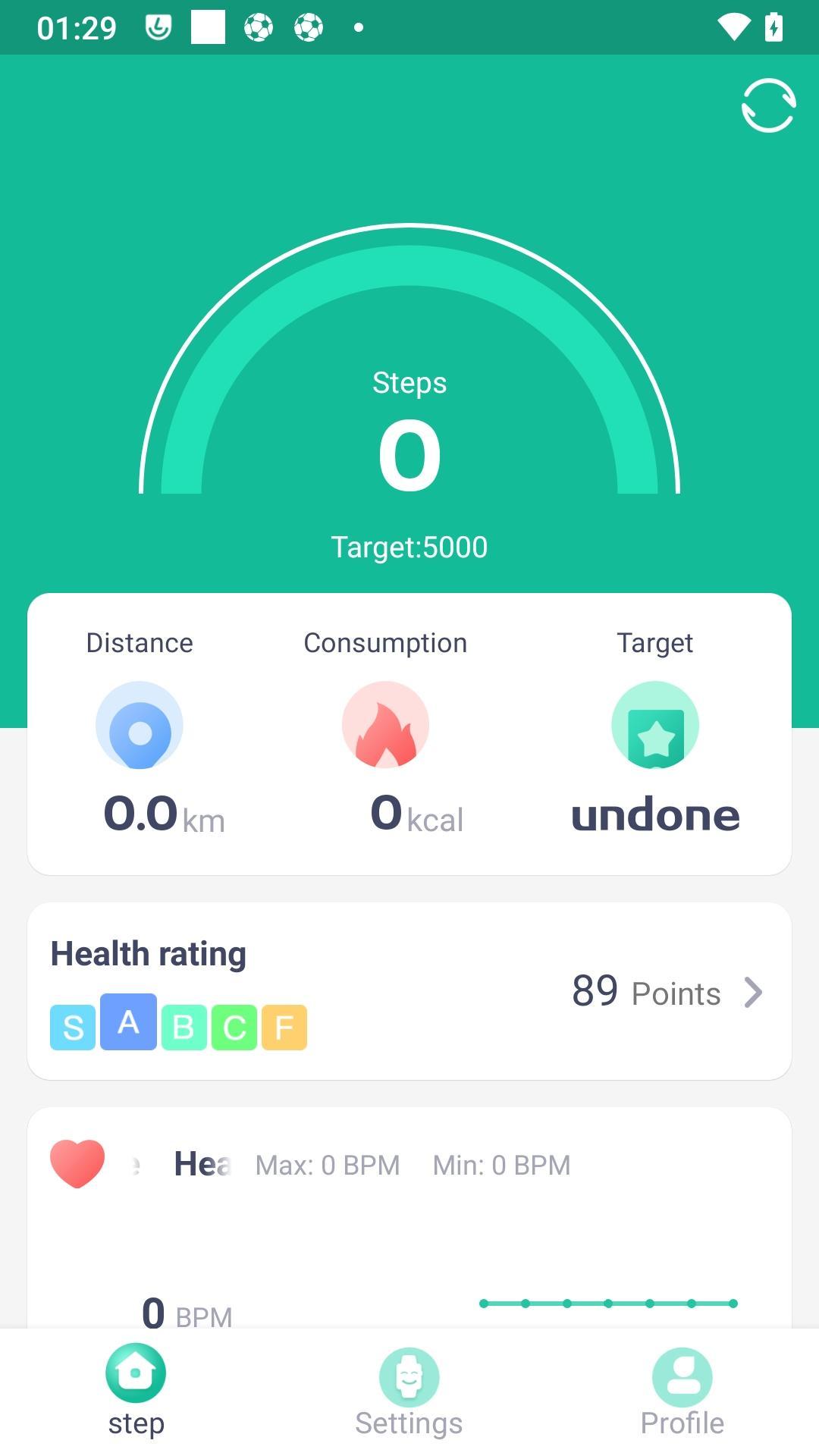The image size is (819, 1456).
Task: Tap the sync refresh icon
Action: pyautogui.click(x=768, y=105)
